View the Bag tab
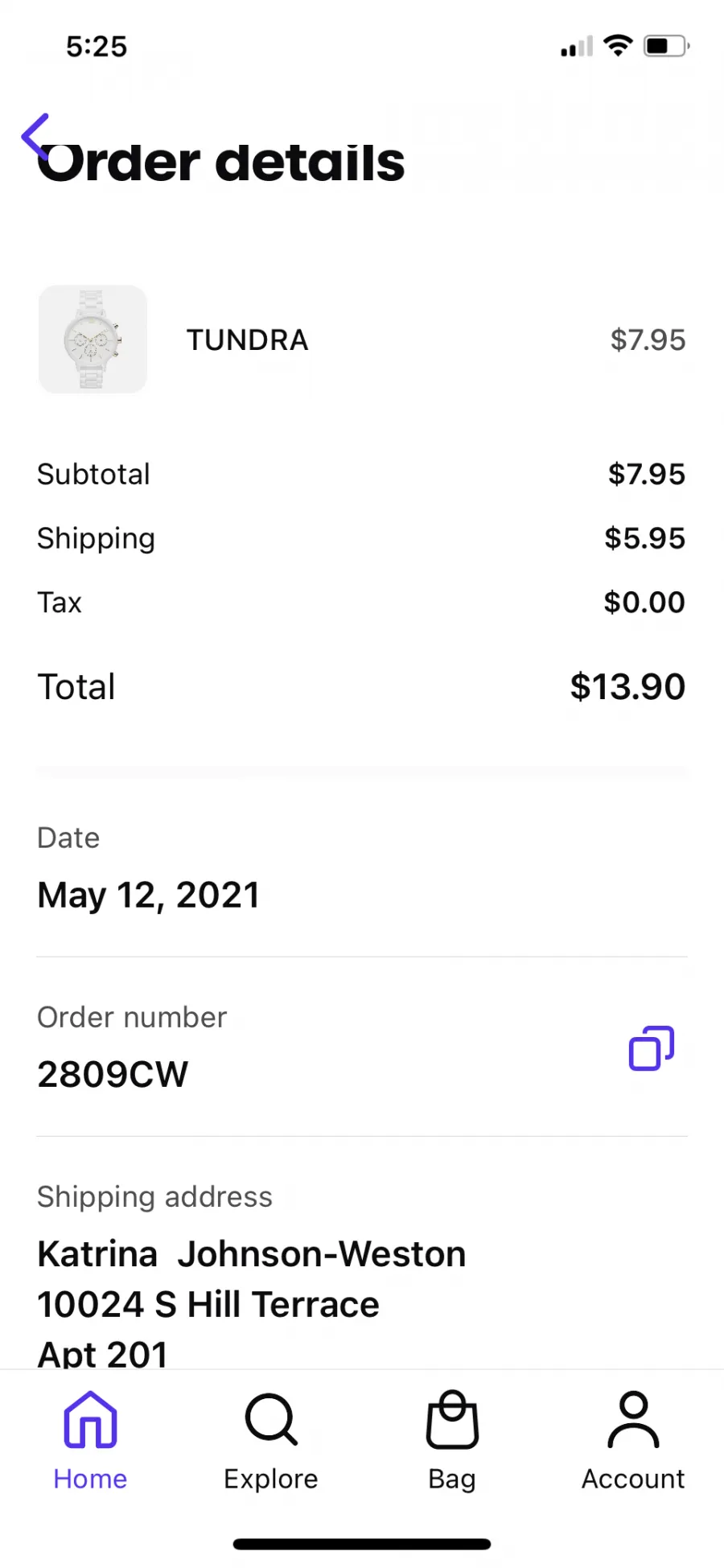Screen dimensions: 724x1568 (452, 1441)
